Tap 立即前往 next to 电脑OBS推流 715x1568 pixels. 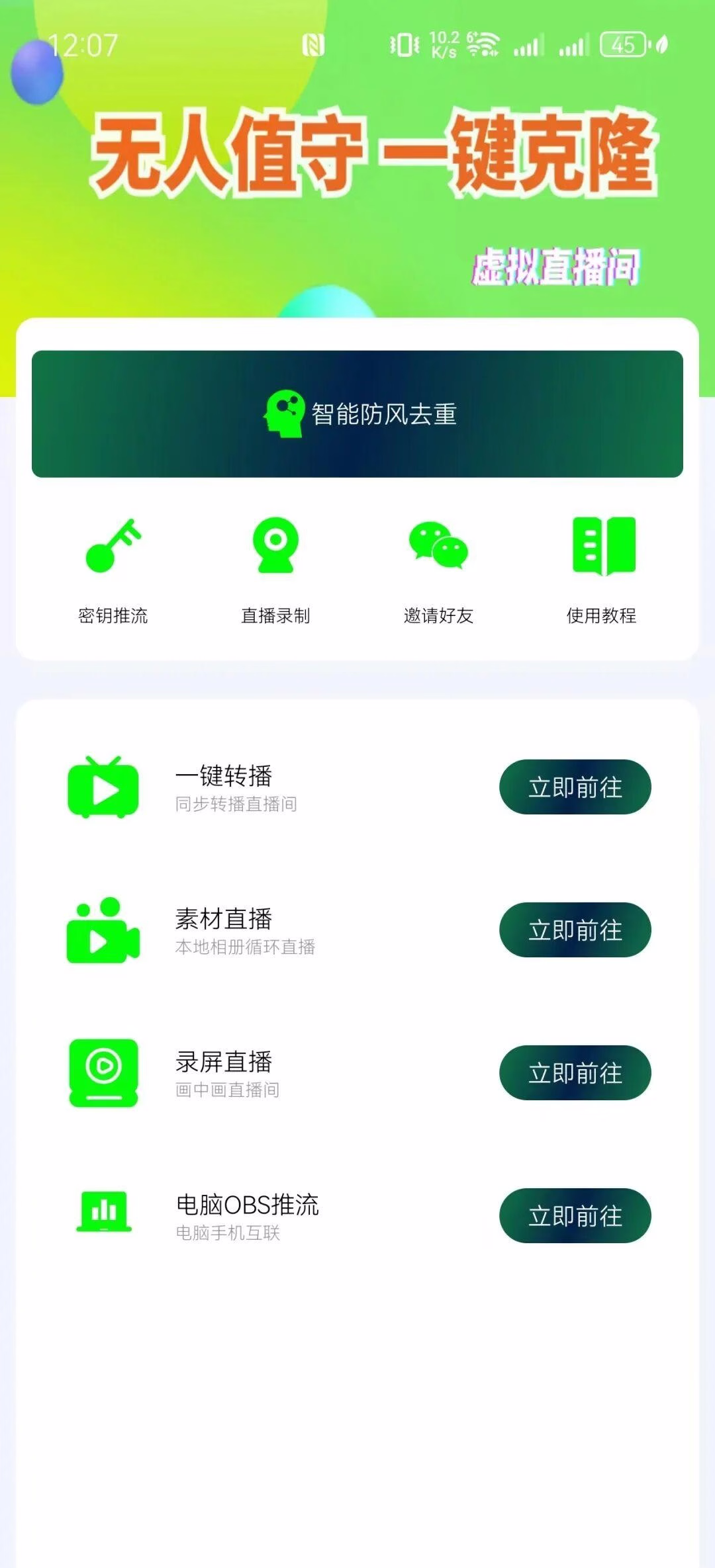click(575, 1215)
